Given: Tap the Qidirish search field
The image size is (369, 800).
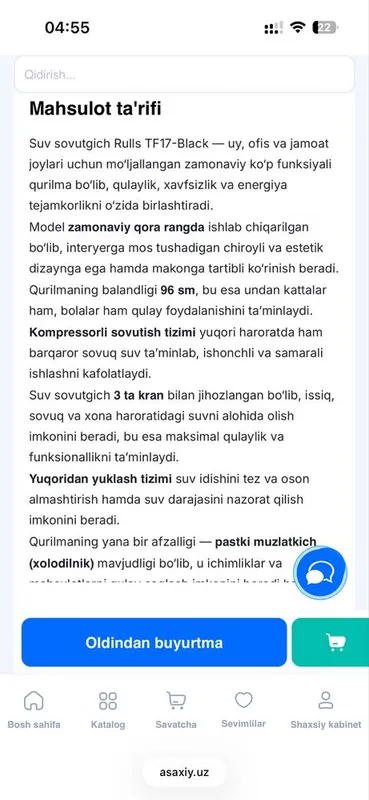Looking at the screenshot, I should pos(184,74).
